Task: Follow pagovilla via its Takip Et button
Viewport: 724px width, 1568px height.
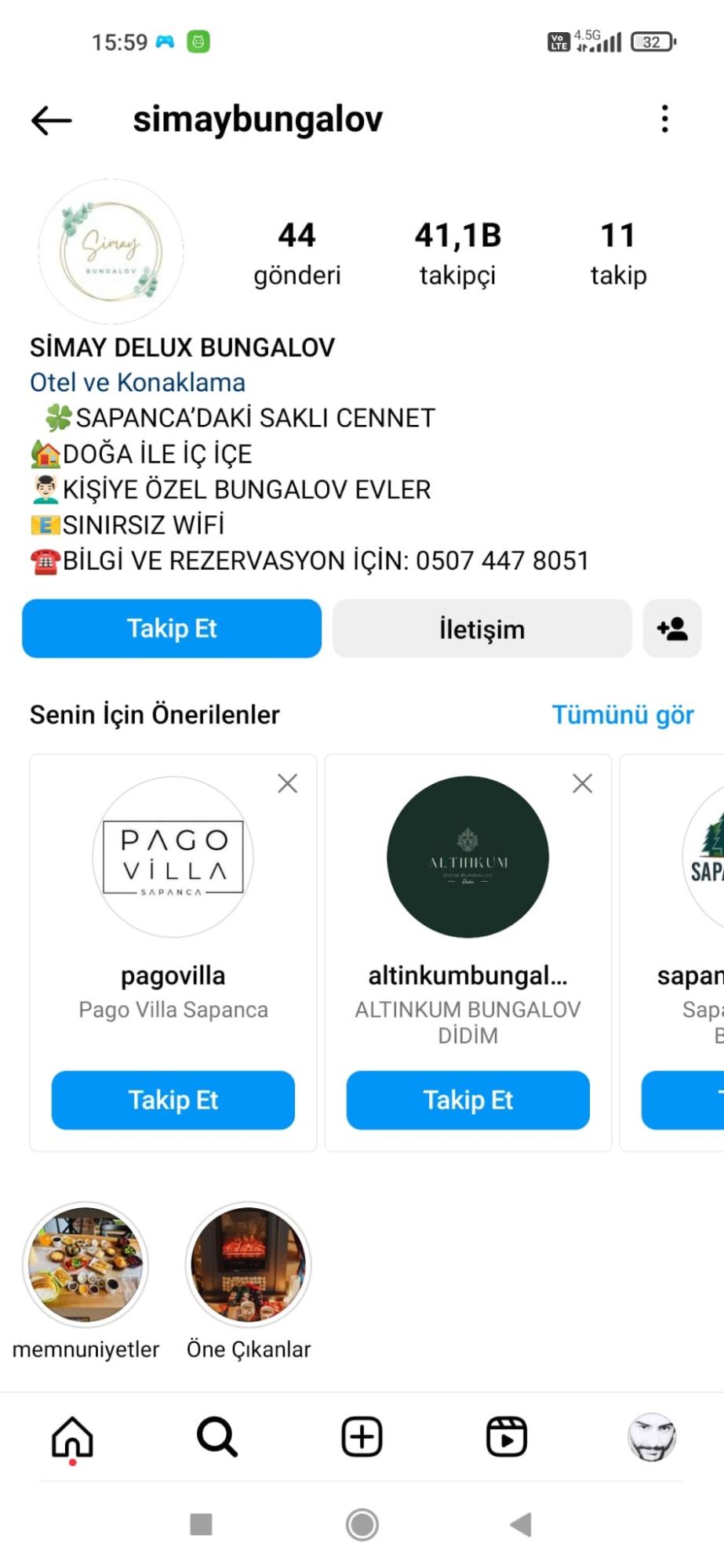Action: coord(172,1100)
